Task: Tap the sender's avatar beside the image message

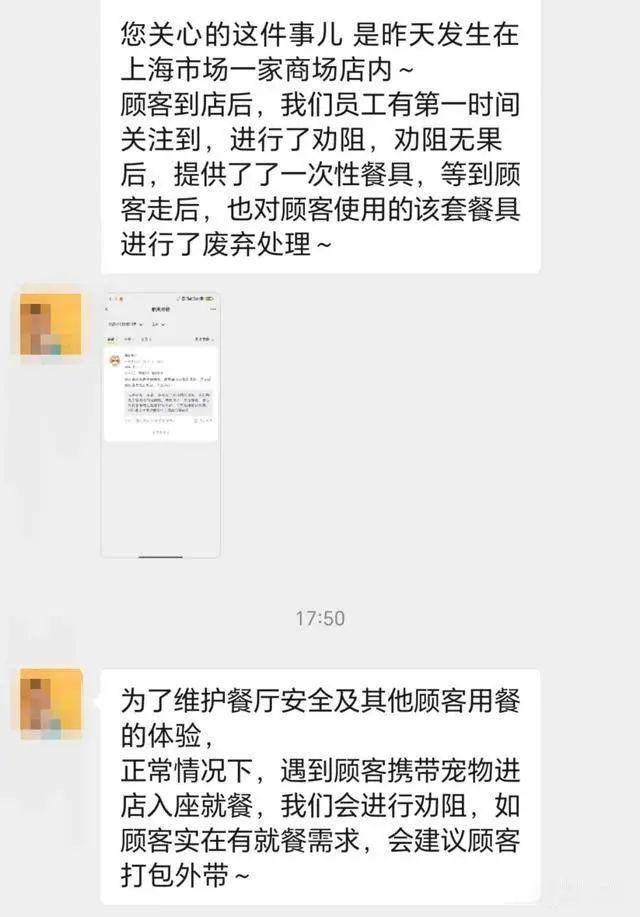Action: coord(51,323)
